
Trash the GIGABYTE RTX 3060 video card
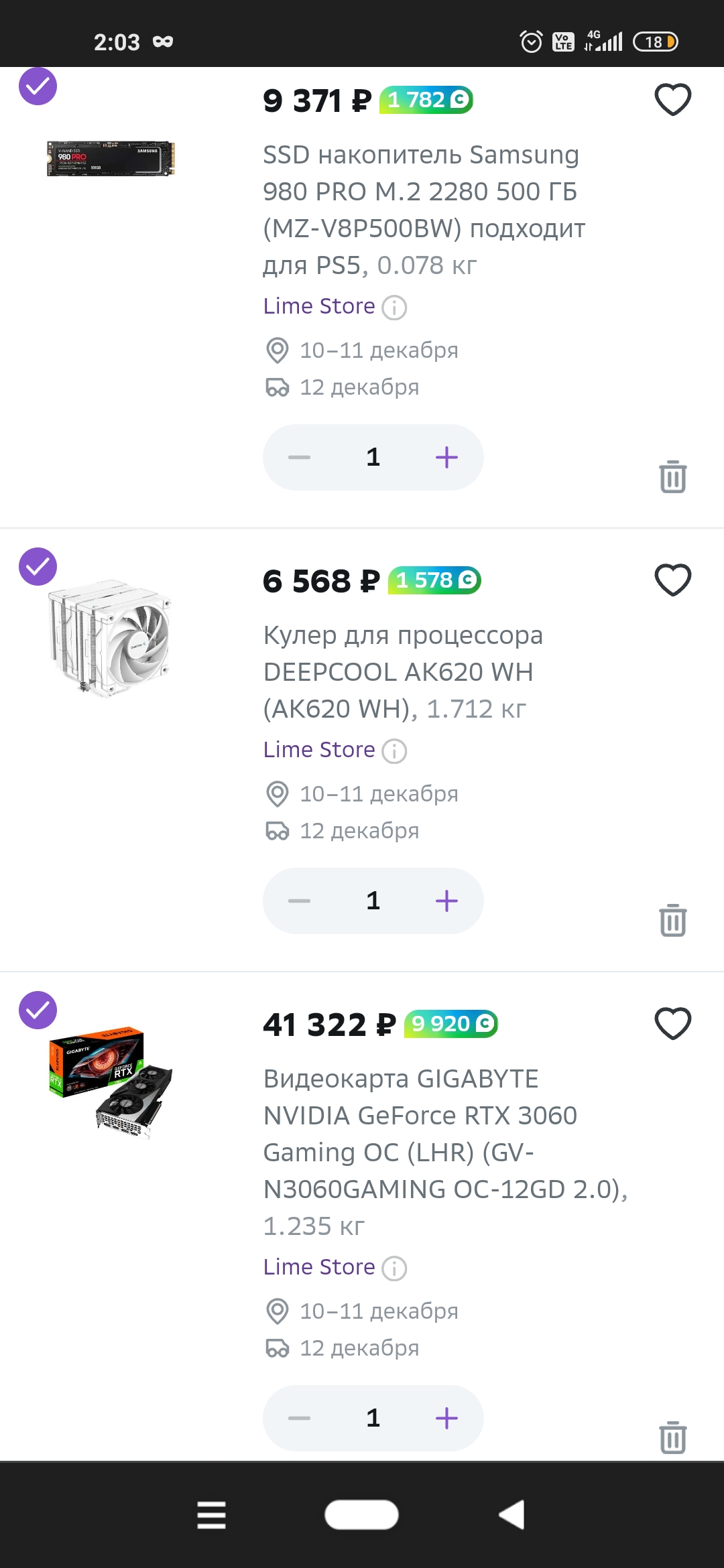click(672, 1437)
